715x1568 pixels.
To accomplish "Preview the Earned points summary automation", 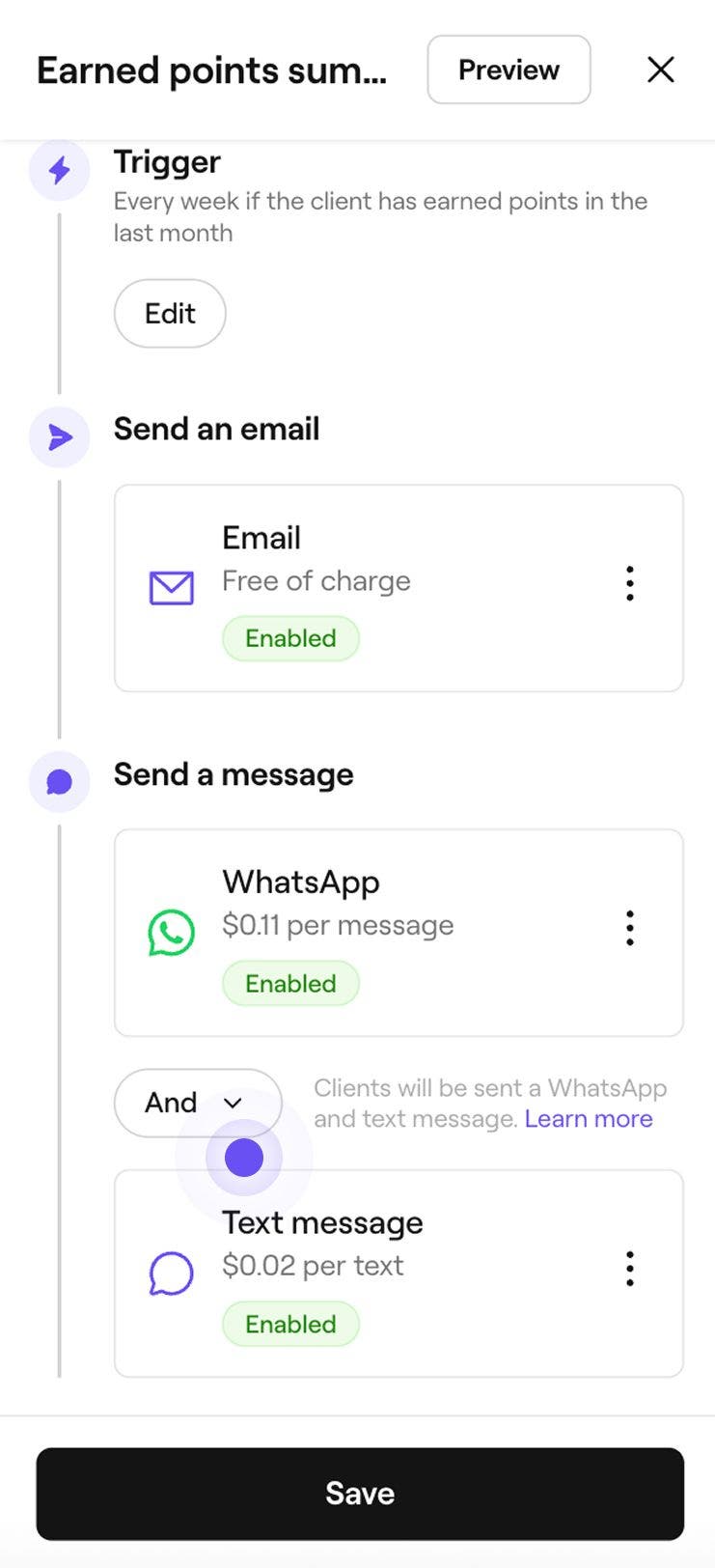I will point(509,70).
